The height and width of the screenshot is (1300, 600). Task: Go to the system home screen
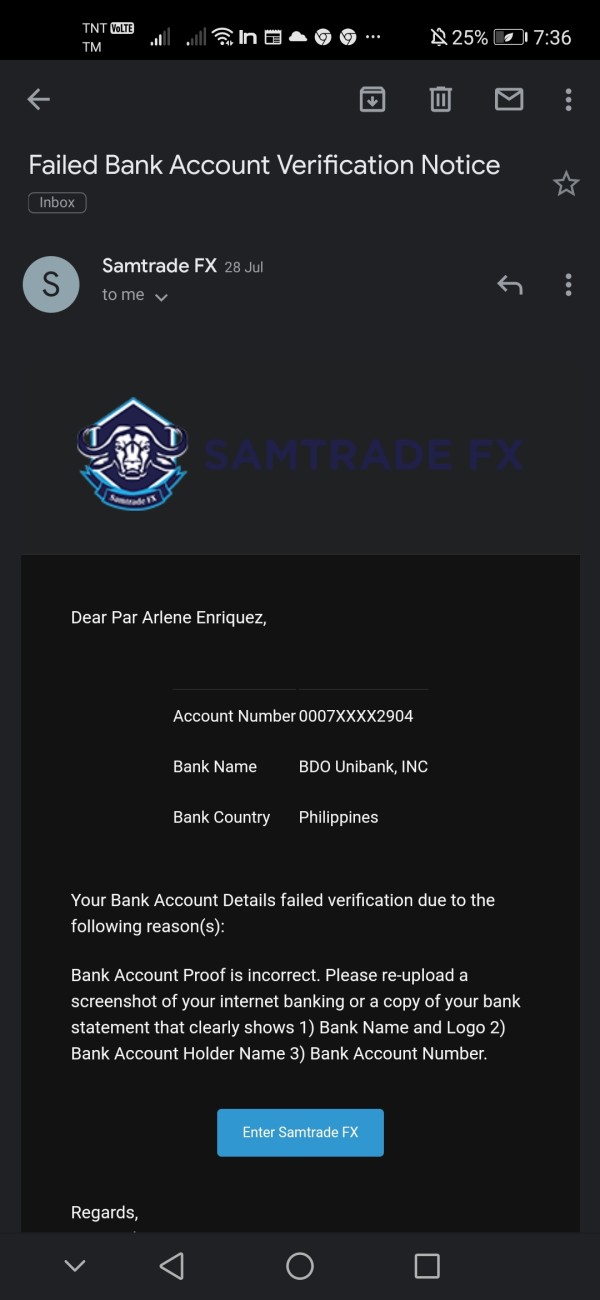pos(300,1266)
